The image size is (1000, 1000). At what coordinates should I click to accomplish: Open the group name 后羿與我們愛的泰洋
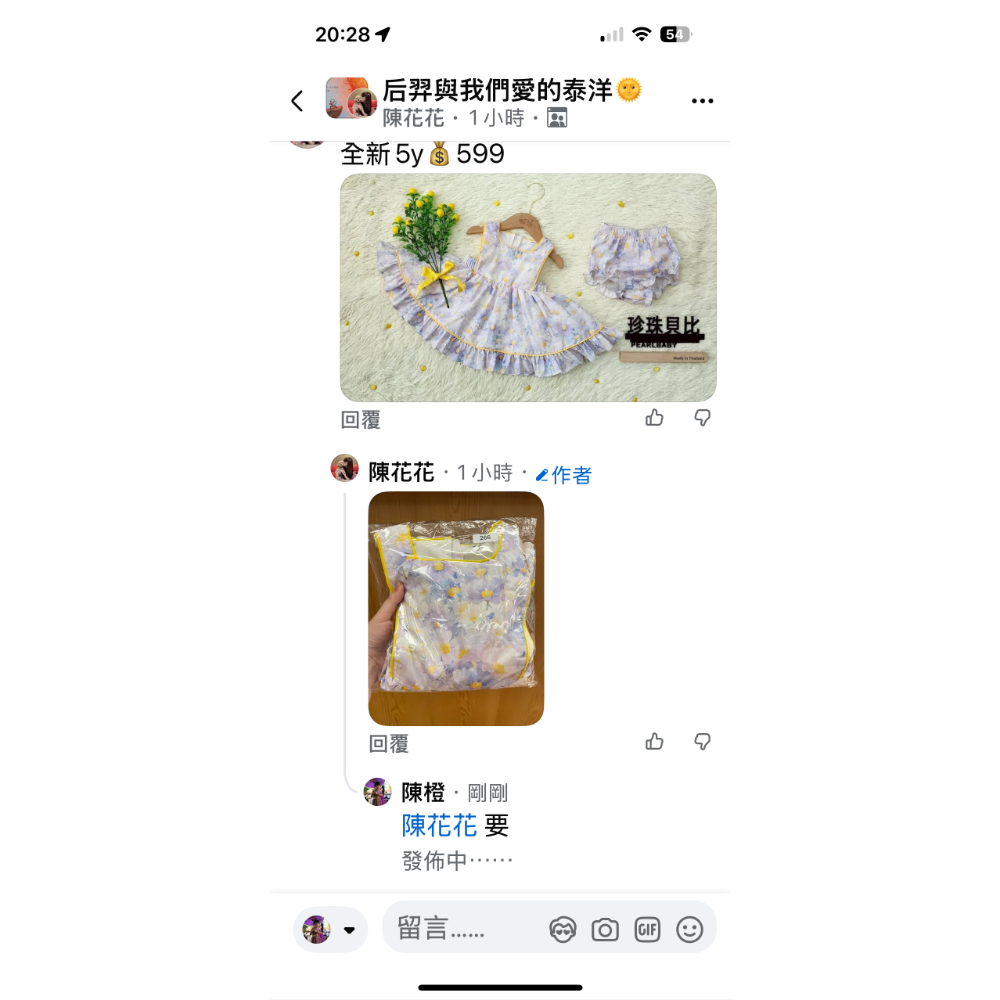(x=497, y=91)
